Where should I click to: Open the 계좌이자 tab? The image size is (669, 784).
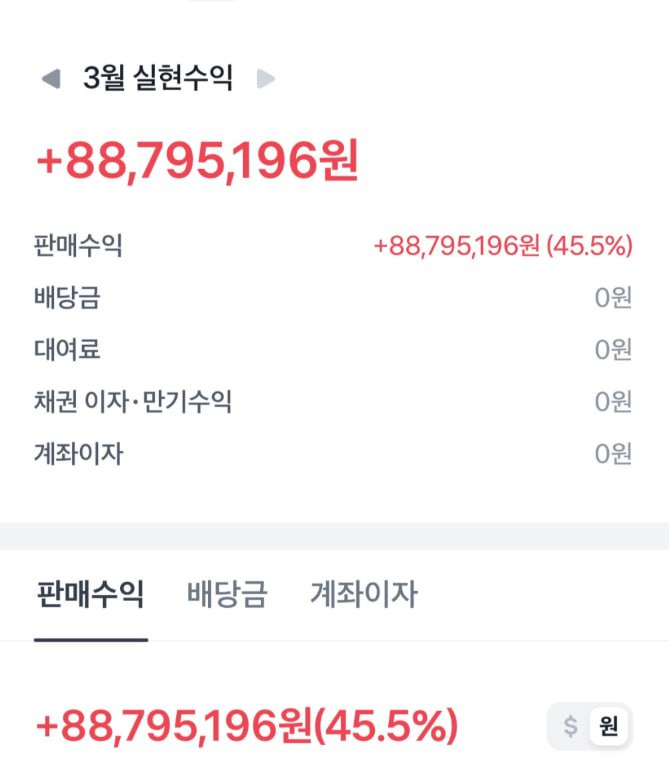tap(363, 595)
